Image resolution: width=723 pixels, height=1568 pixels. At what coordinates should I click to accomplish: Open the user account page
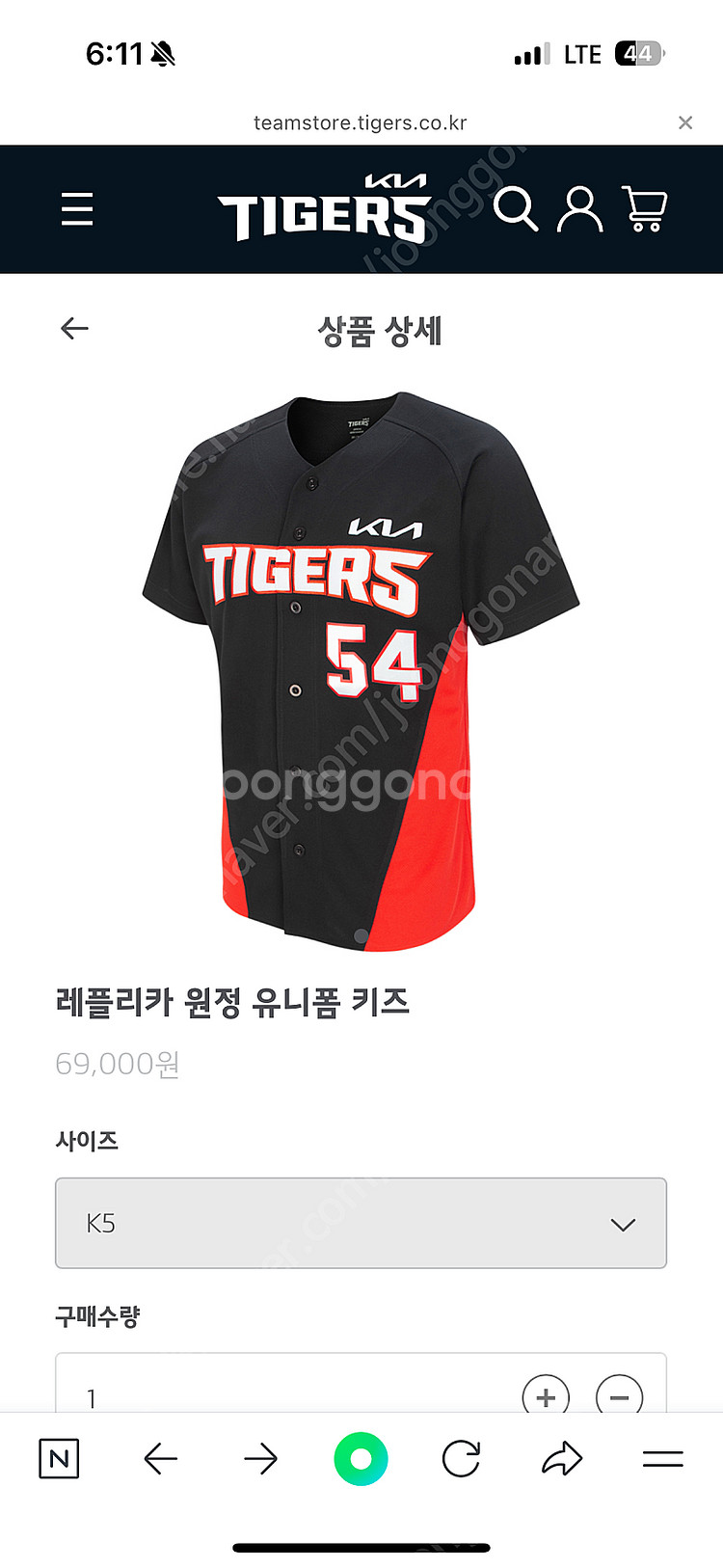579,209
